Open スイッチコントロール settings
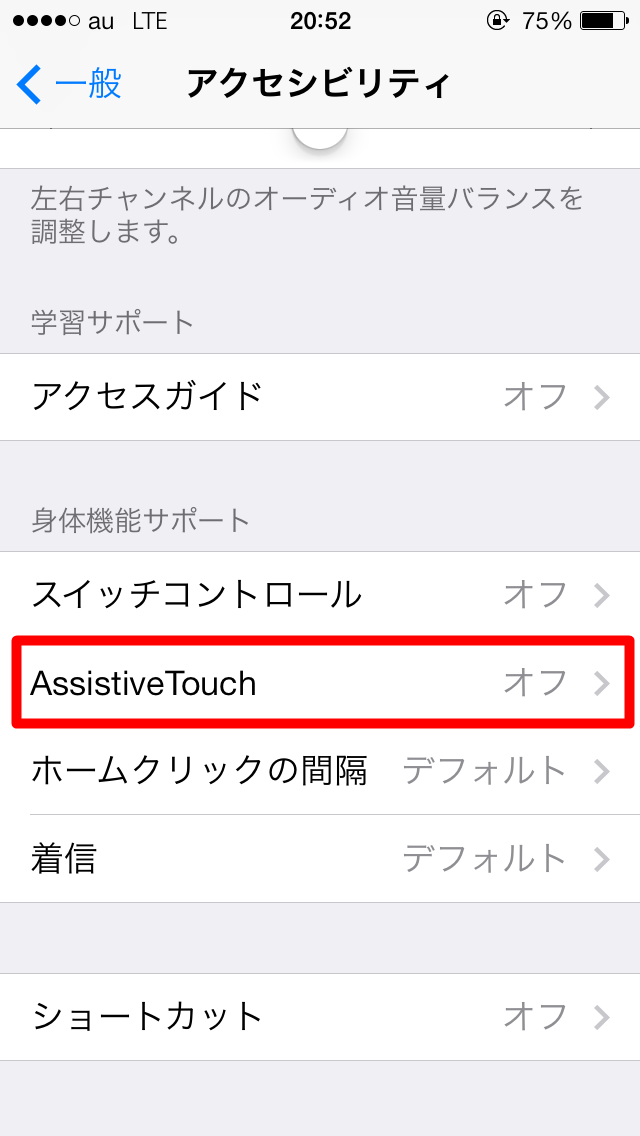 pos(320,595)
